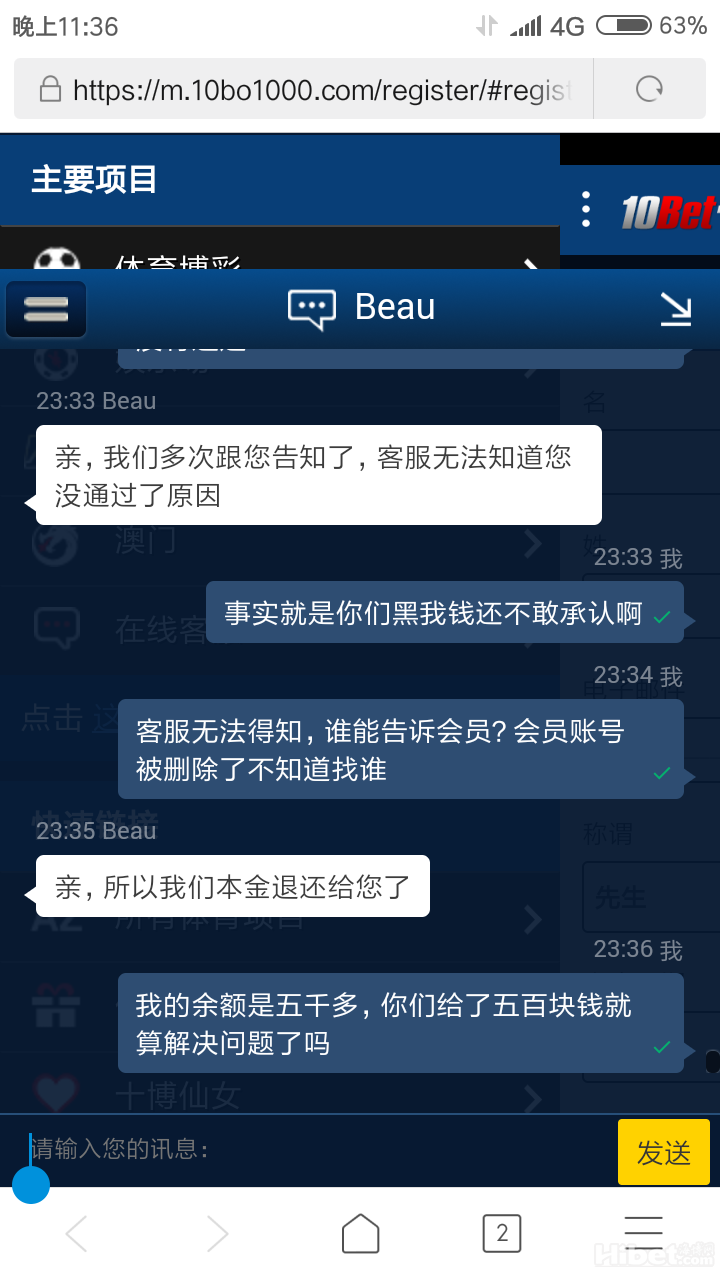The image size is (720, 1280).
Task: Open the browser hamburger menu
Action: pos(643,1234)
